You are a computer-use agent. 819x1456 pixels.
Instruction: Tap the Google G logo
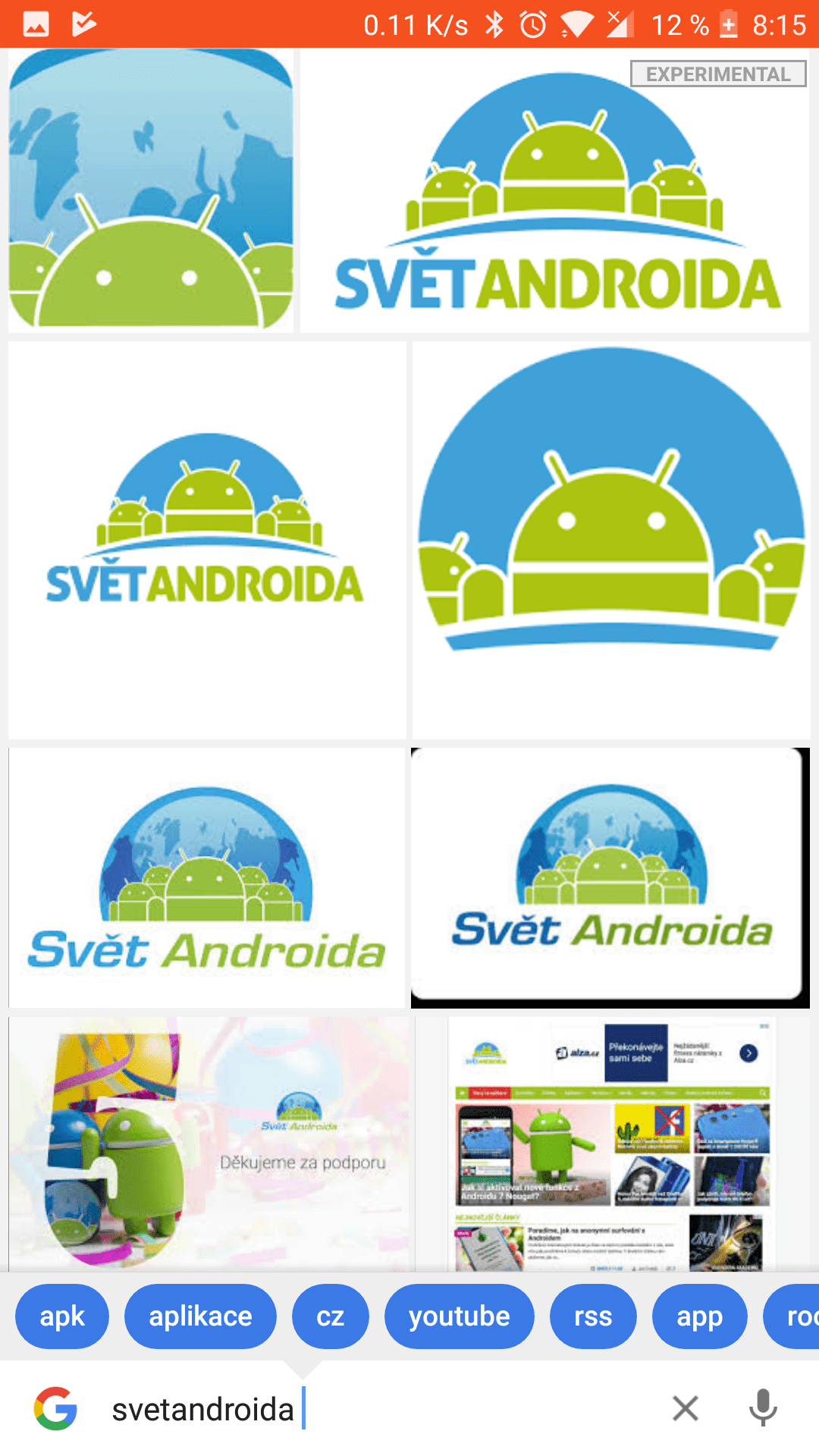coord(56,1409)
